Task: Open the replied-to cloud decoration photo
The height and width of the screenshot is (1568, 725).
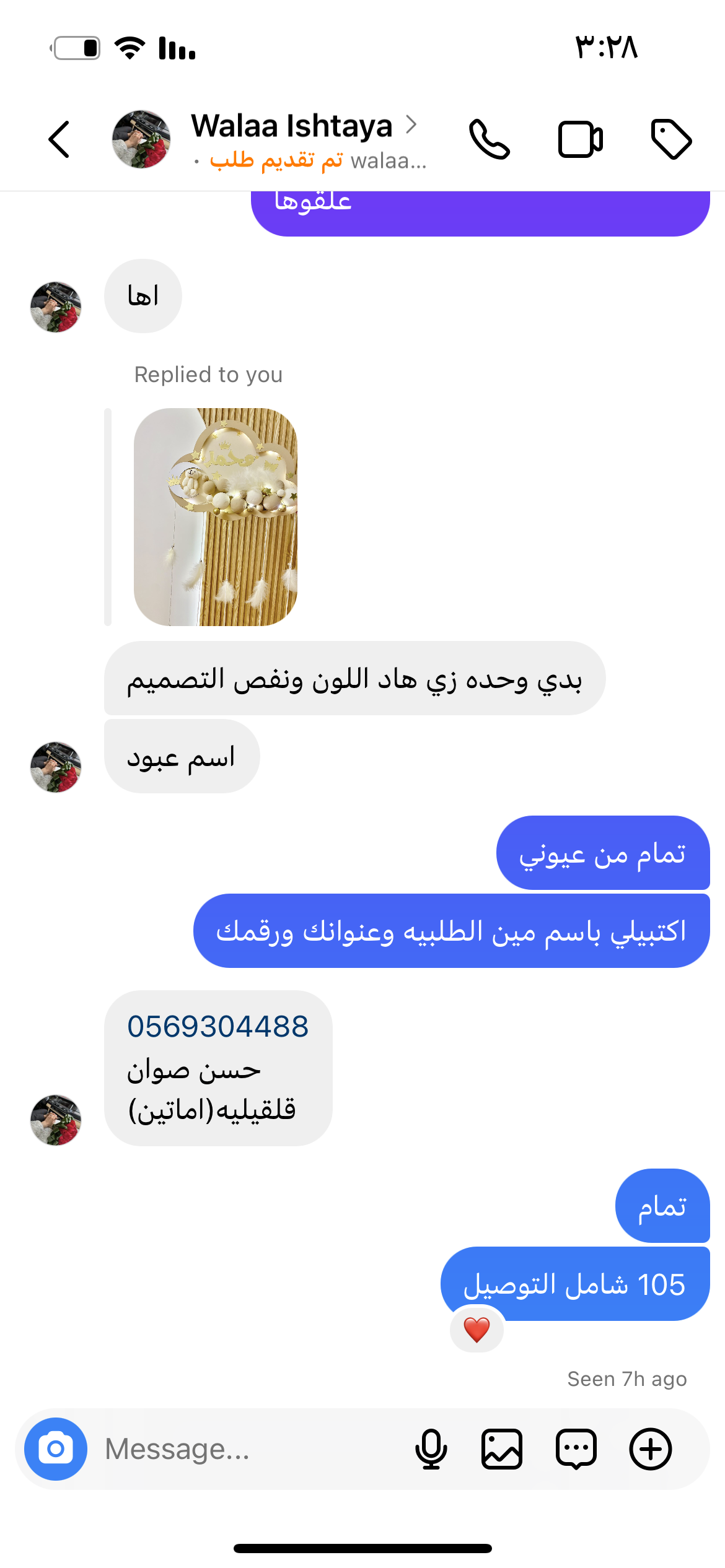Action: [x=216, y=516]
